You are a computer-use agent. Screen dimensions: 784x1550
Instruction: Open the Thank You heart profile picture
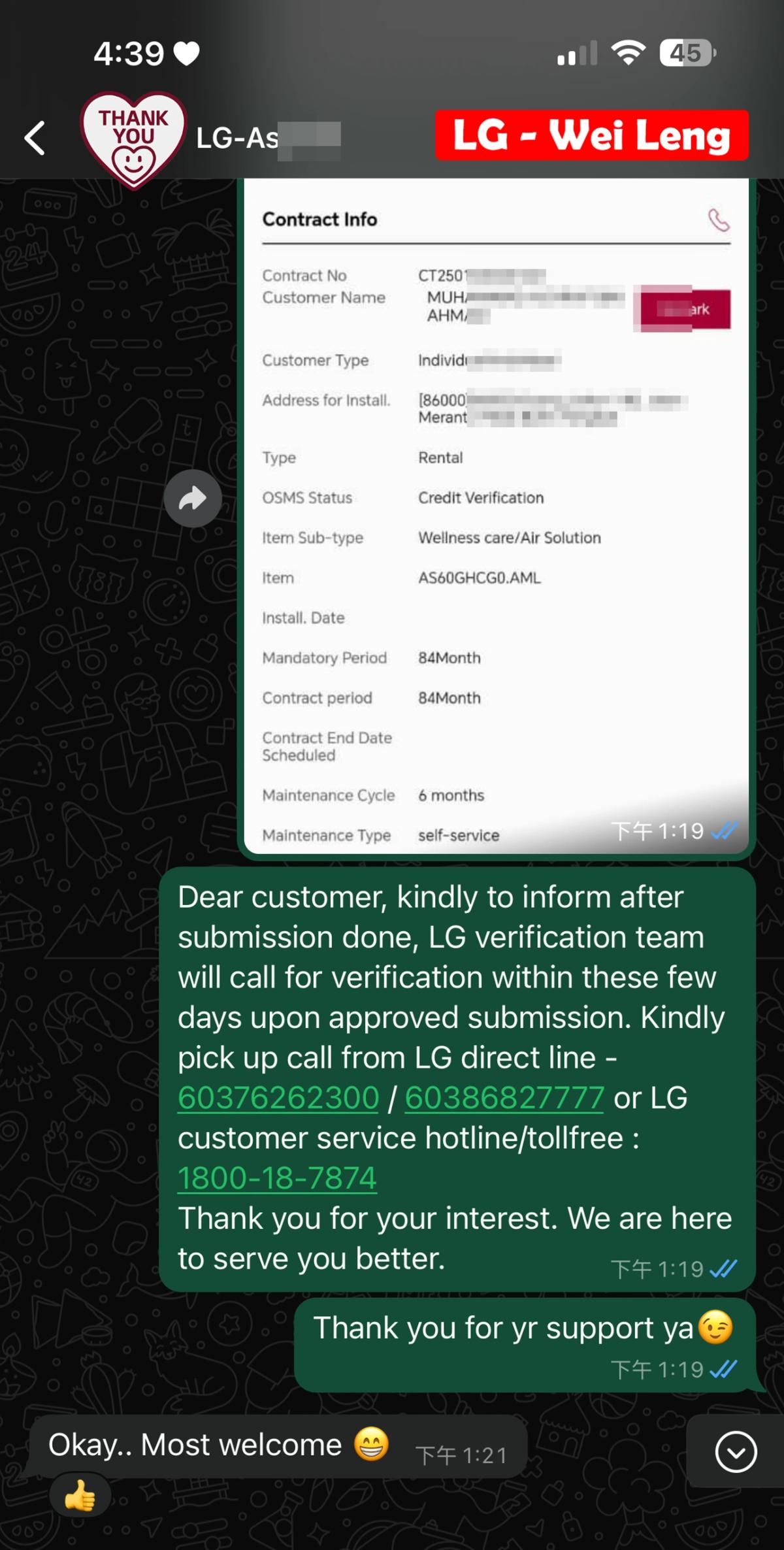click(133, 139)
